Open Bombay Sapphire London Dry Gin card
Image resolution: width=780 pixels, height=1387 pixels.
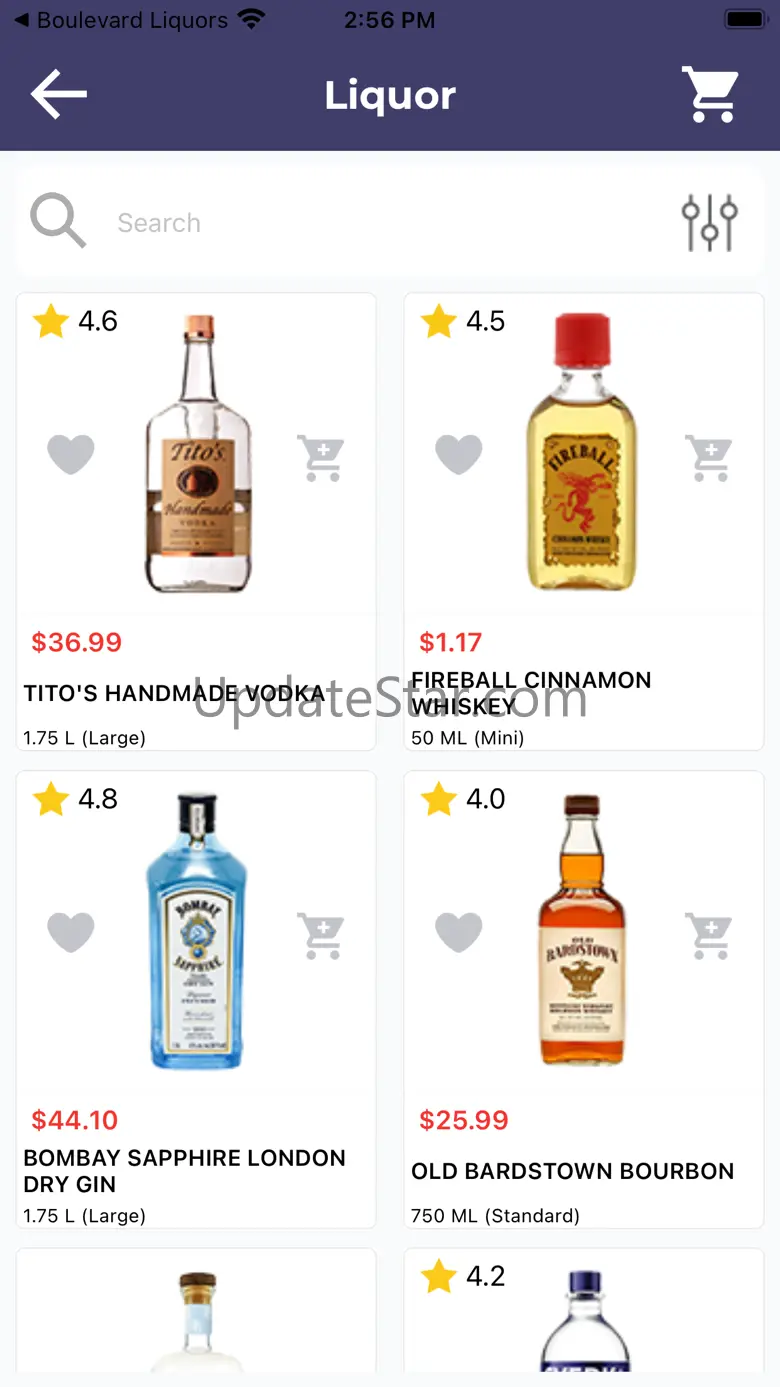(x=196, y=933)
